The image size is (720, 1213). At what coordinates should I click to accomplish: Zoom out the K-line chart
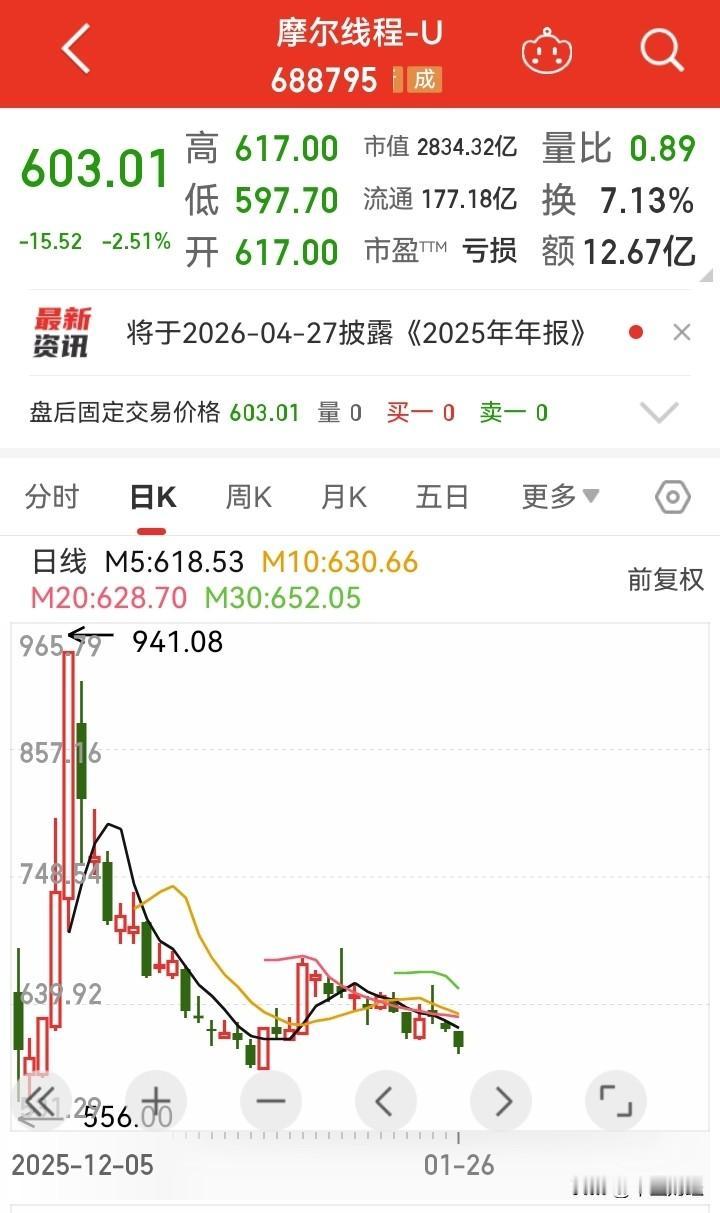(x=271, y=1101)
